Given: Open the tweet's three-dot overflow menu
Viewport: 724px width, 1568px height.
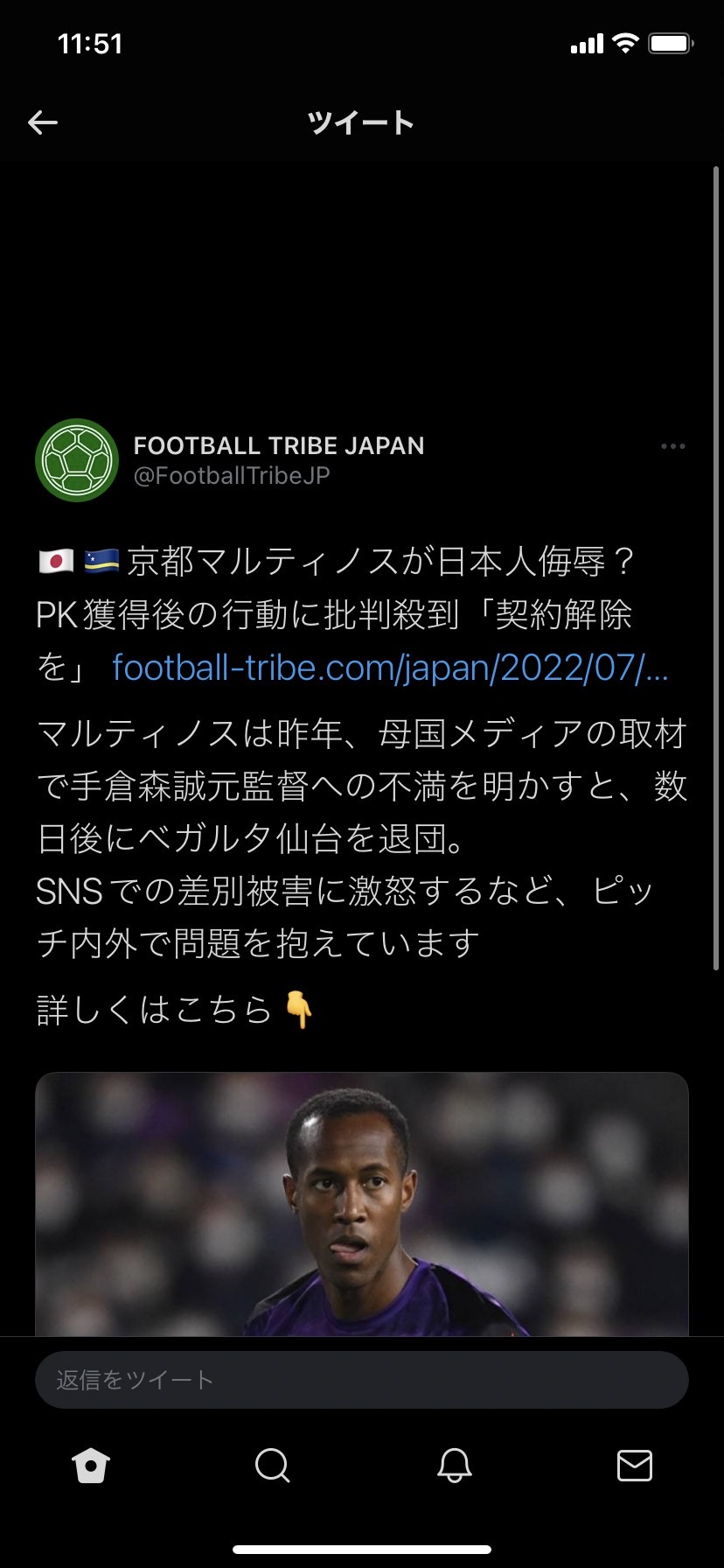Looking at the screenshot, I should click(x=672, y=447).
